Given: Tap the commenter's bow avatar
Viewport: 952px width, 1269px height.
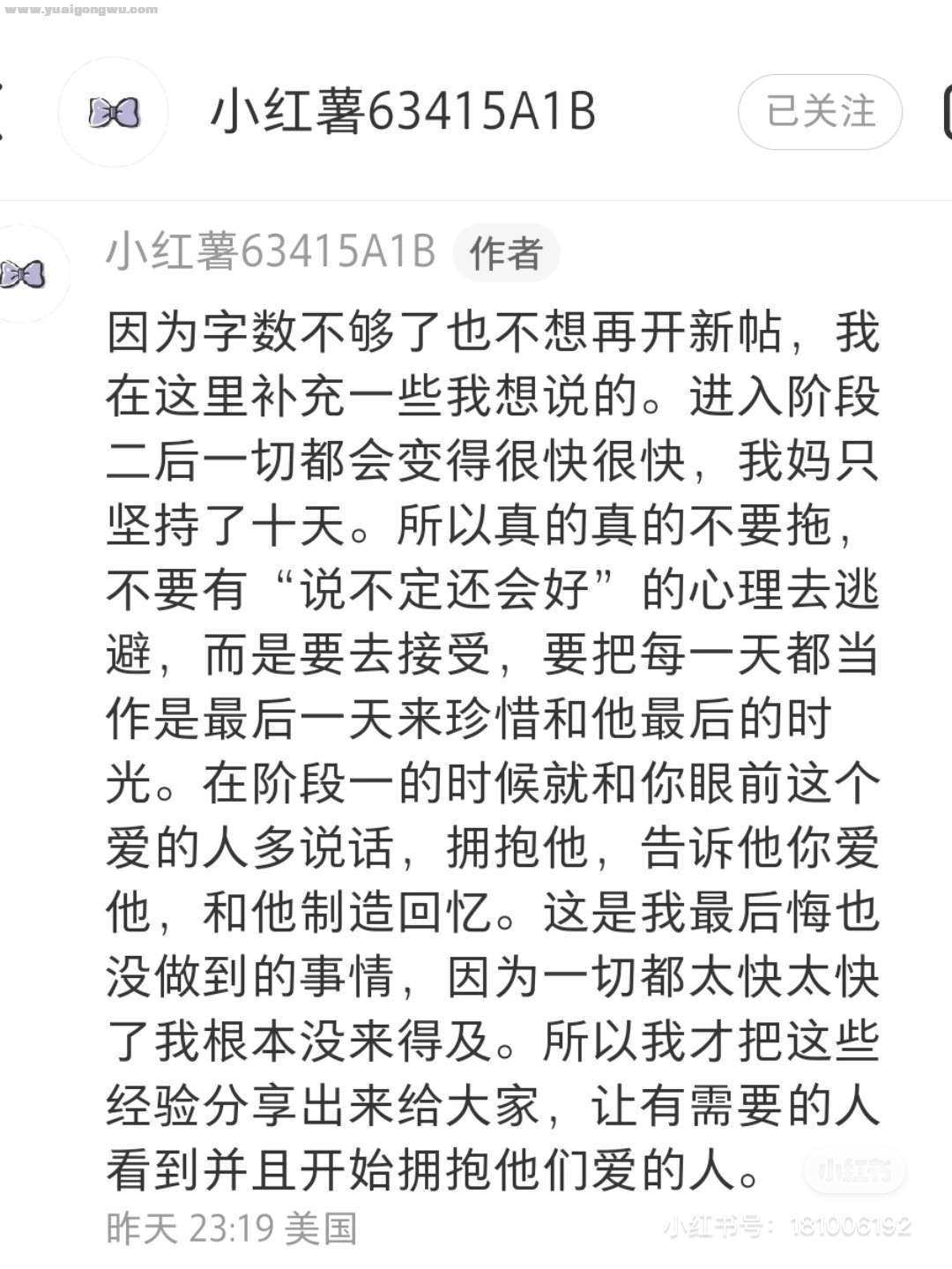Looking at the screenshot, I should point(24,274).
